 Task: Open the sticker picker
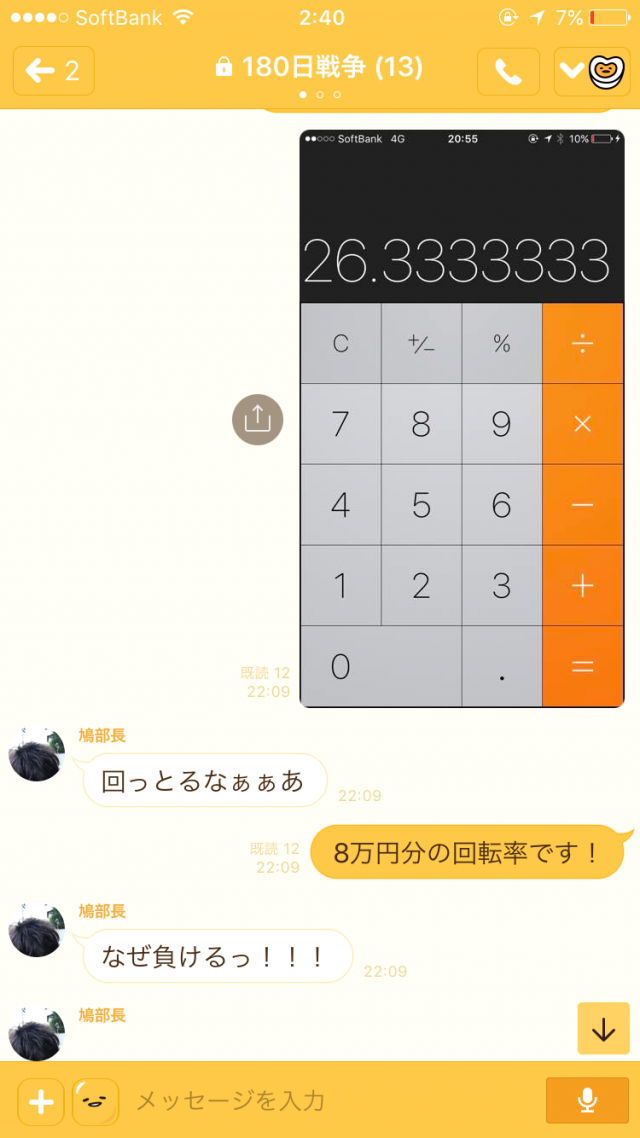(96, 1102)
